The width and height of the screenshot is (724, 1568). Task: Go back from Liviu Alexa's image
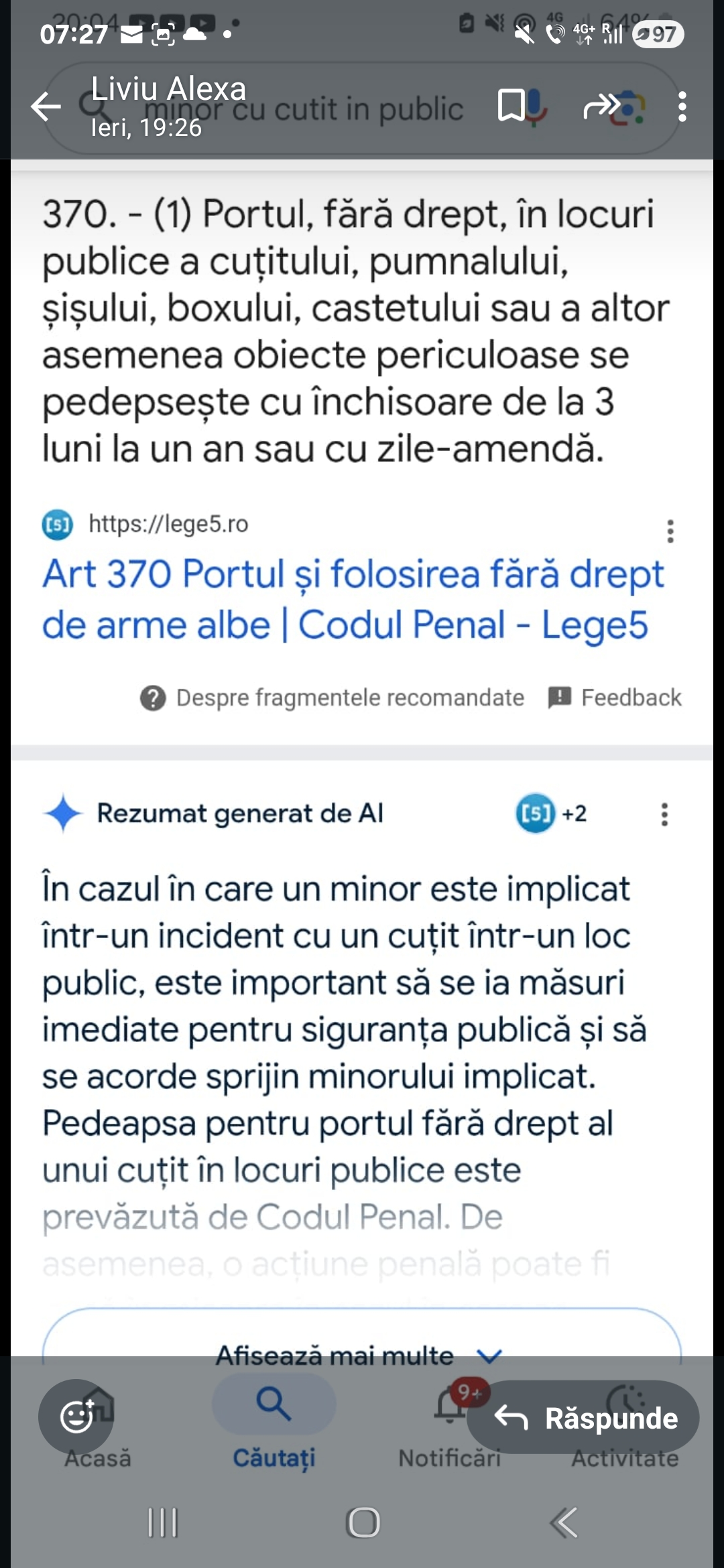[x=46, y=107]
